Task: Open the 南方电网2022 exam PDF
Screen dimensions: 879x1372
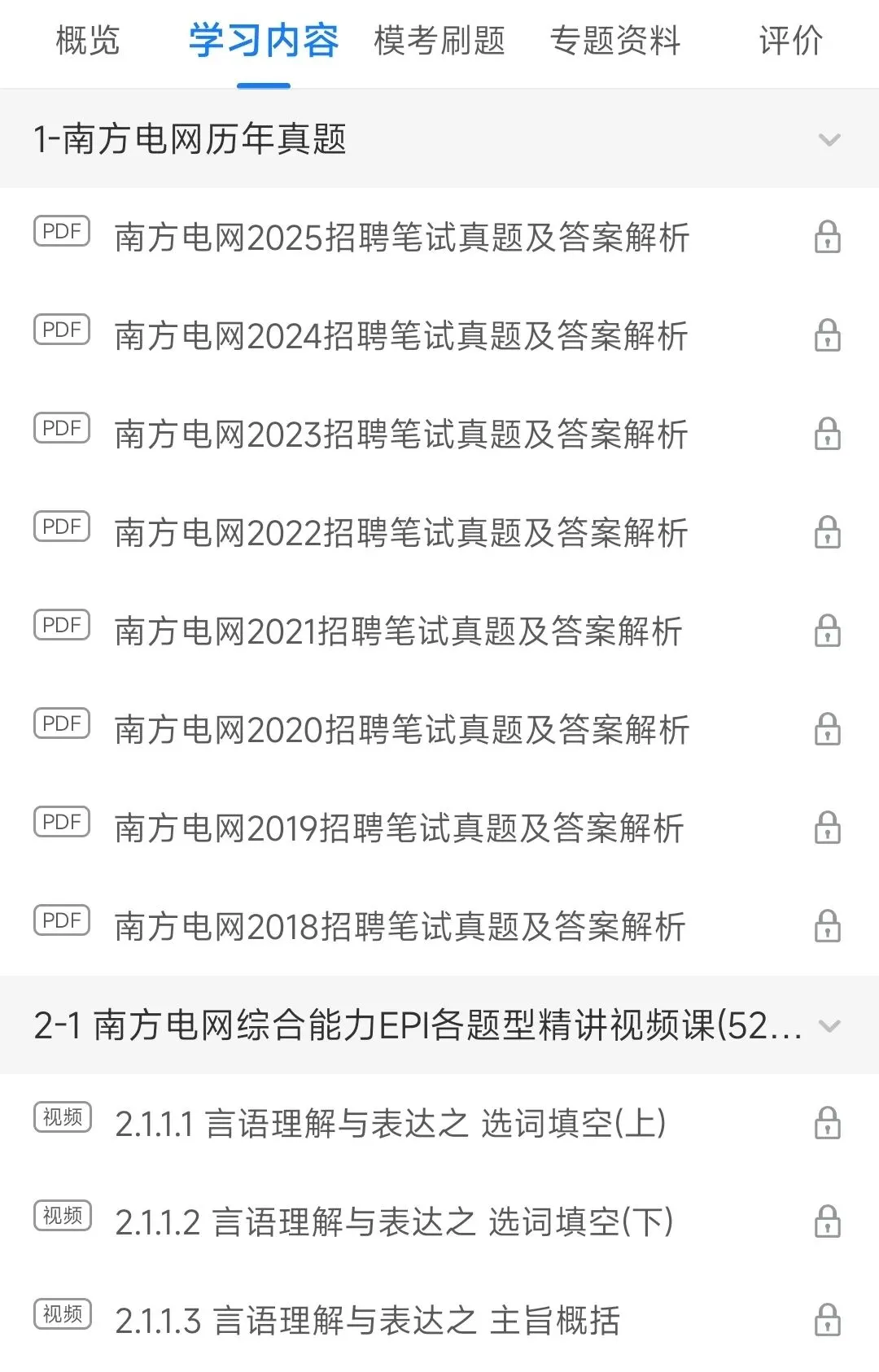Action: 439,533
